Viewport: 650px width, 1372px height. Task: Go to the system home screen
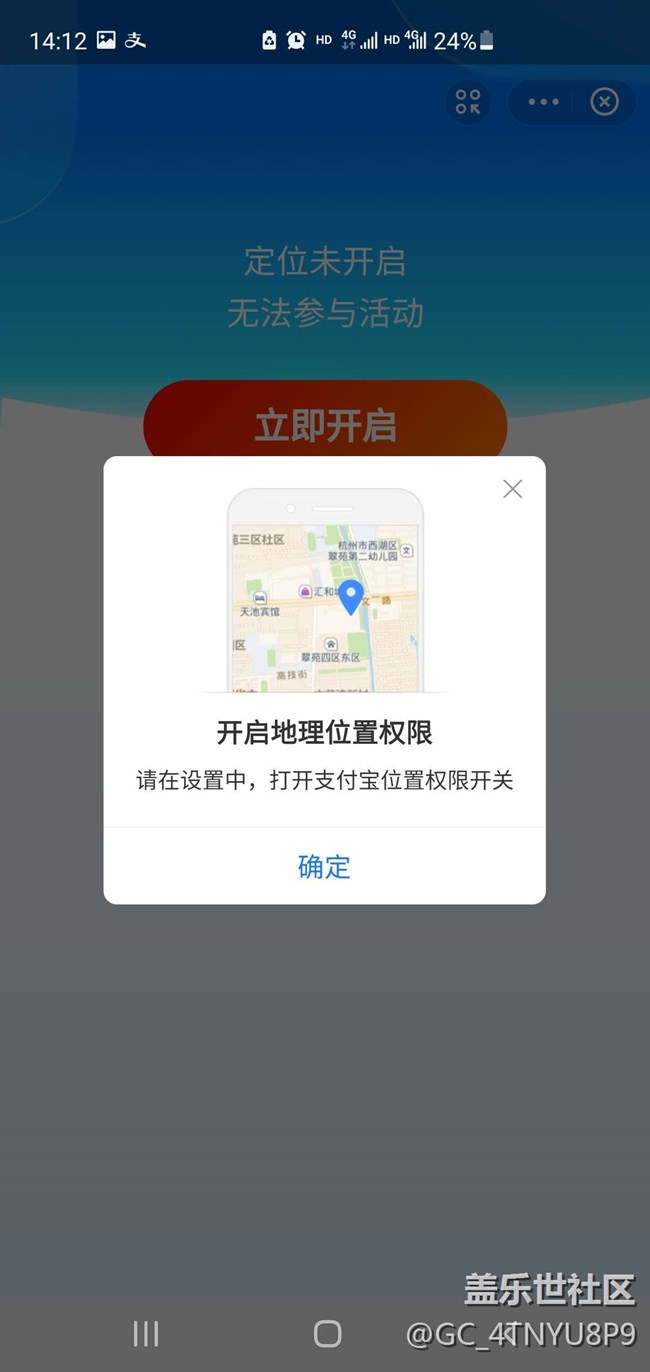click(x=327, y=1333)
